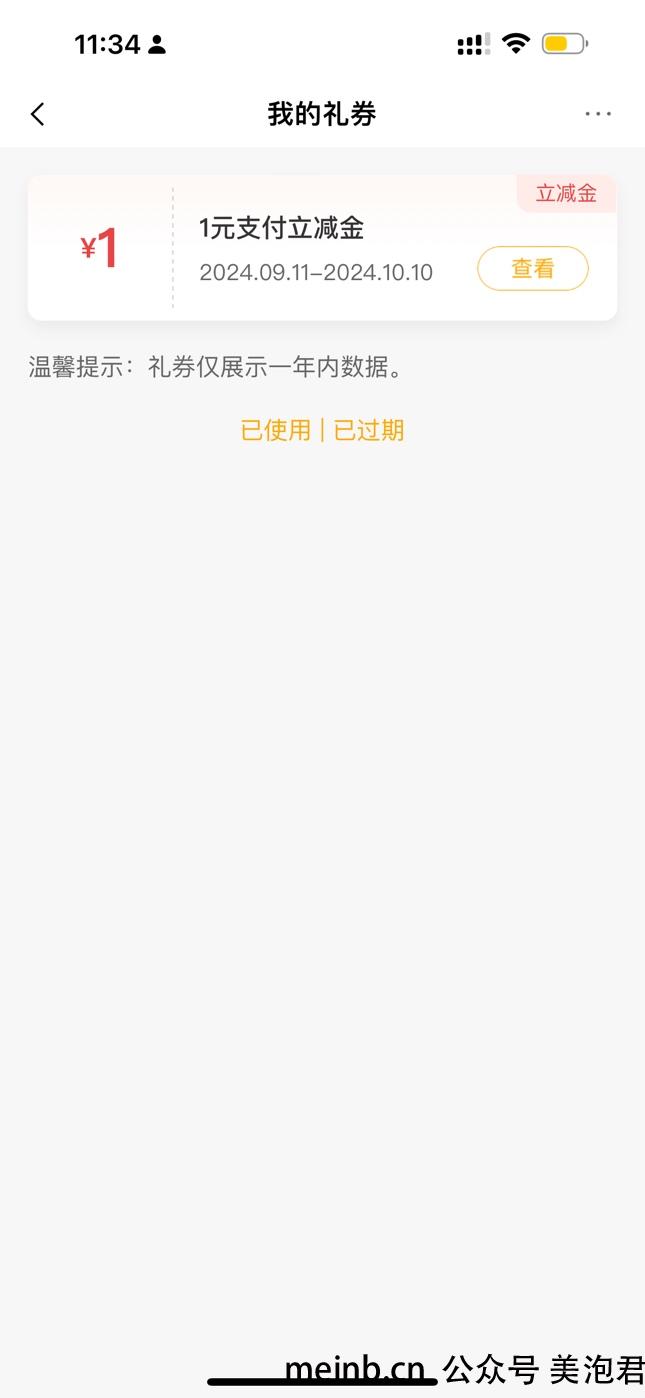
Task: Open the 已过期 coupons link
Action: click(x=369, y=430)
